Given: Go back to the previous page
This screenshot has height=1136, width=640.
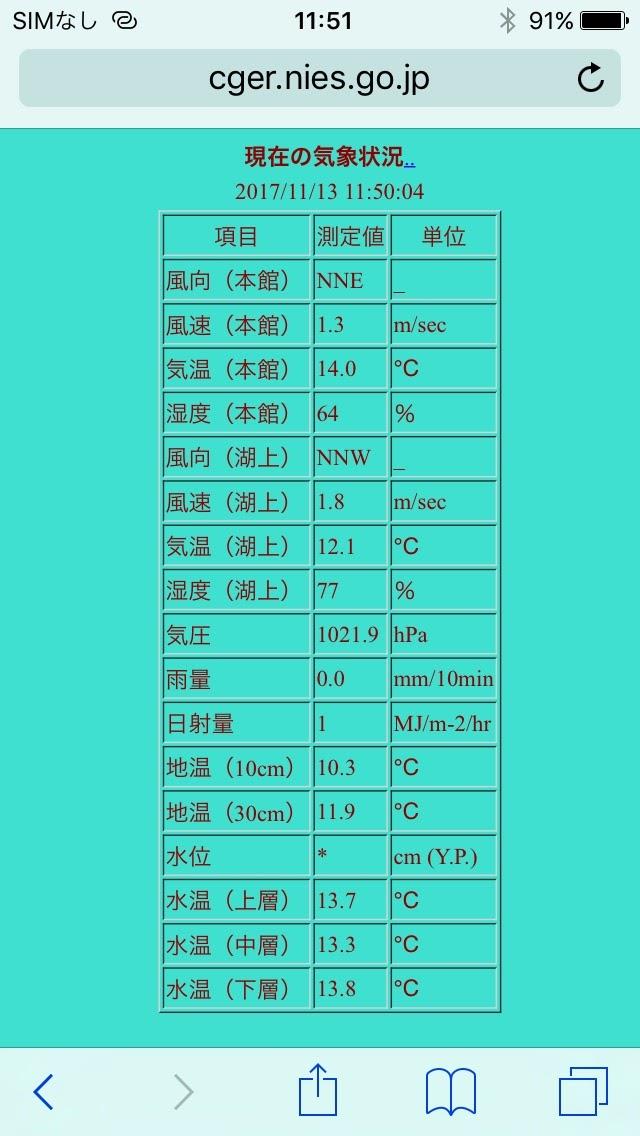Looking at the screenshot, I should click(43, 1091).
